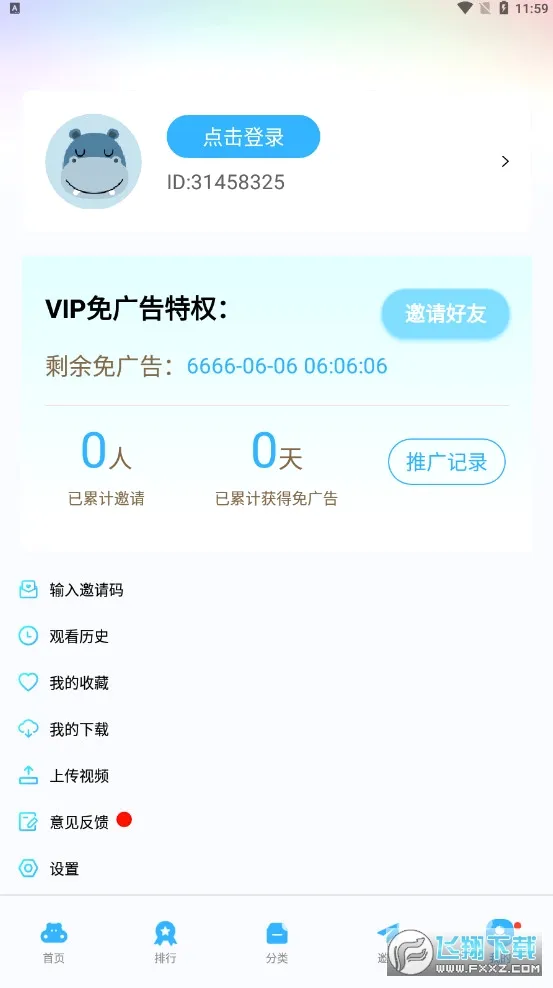This screenshot has width=553, height=988.
Task: Tap the hippo avatar picture
Action: click(93, 161)
